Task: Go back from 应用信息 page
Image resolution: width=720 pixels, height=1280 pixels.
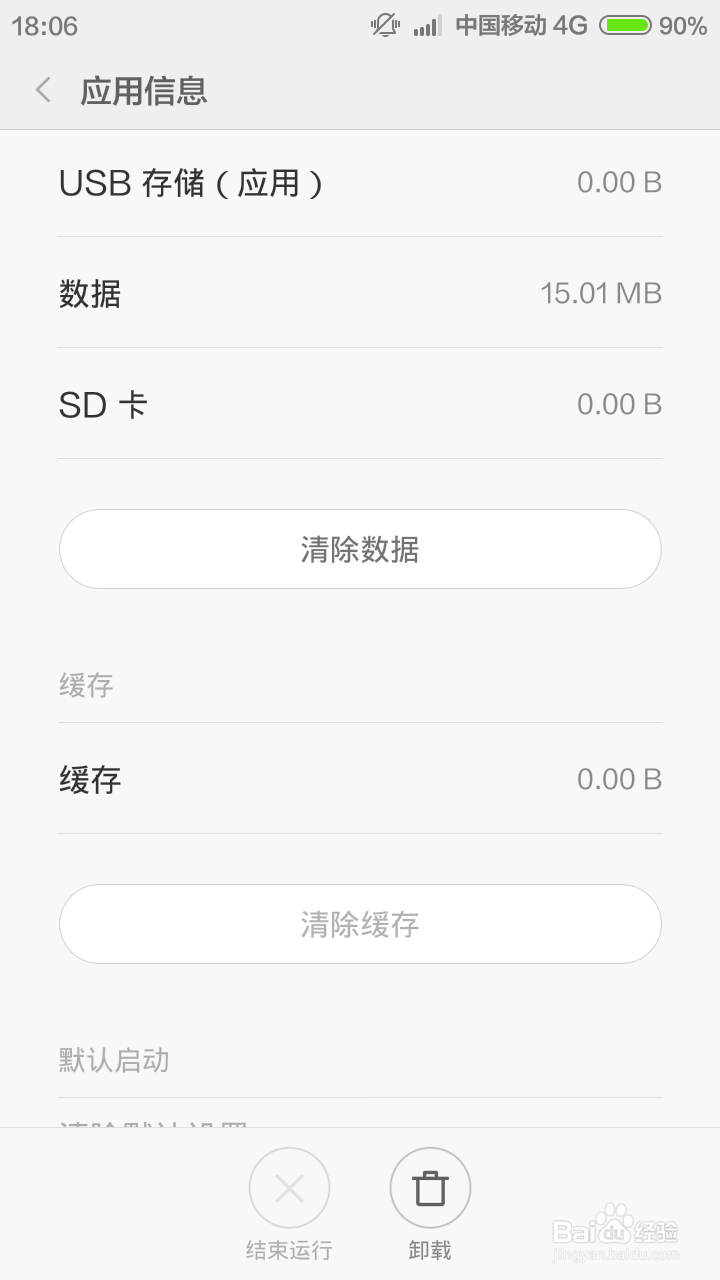Action: [x=43, y=90]
